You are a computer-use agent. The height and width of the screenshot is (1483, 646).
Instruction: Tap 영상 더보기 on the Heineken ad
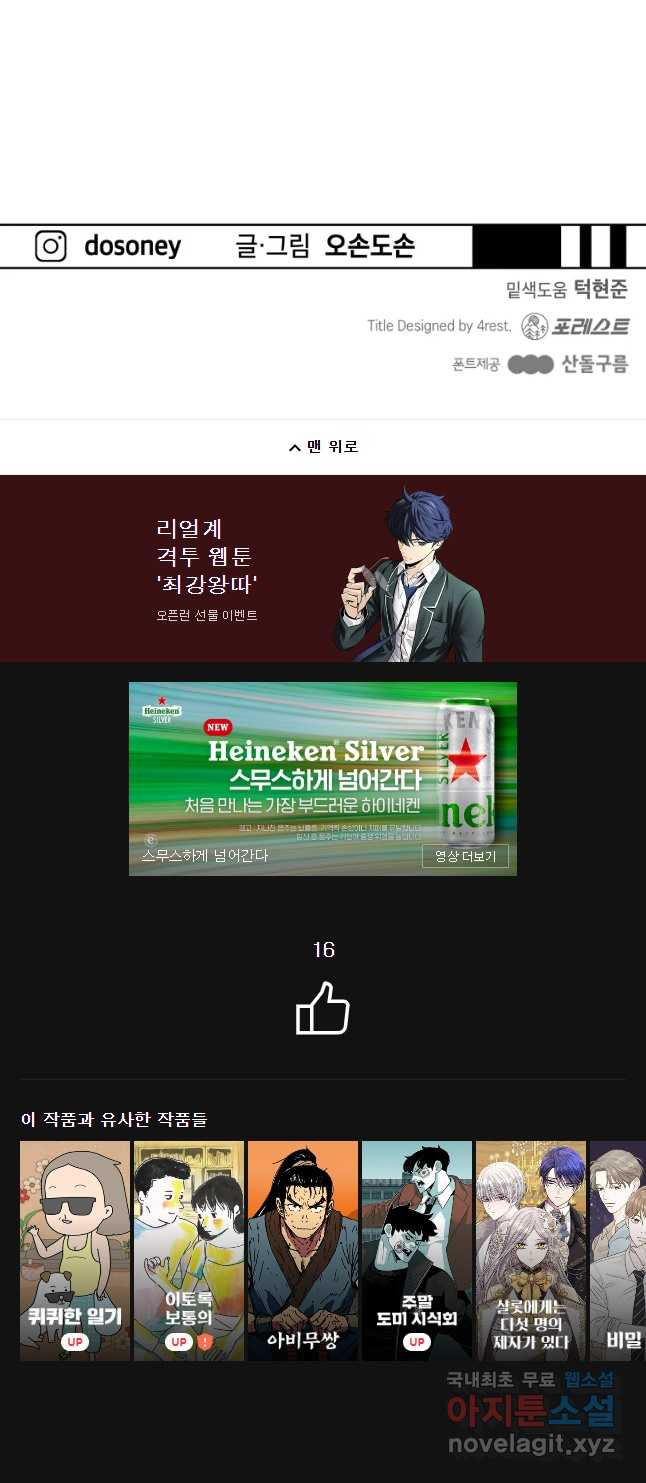click(465, 856)
